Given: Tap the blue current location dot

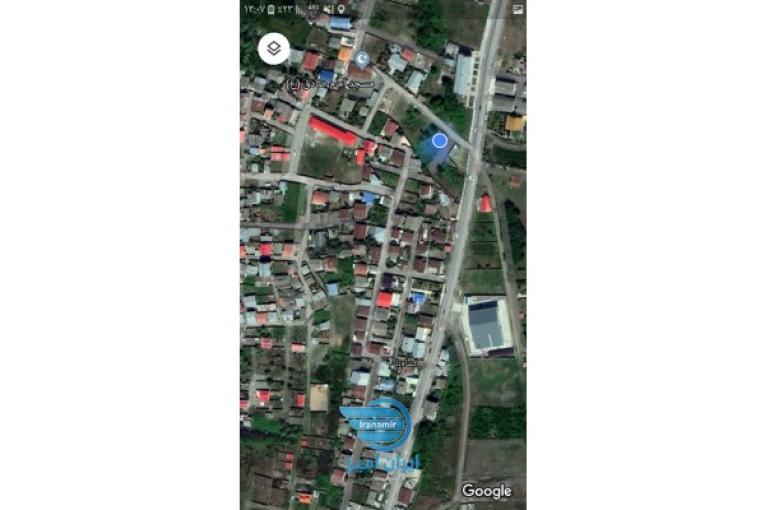Looking at the screenshot, I should [438, 141].
